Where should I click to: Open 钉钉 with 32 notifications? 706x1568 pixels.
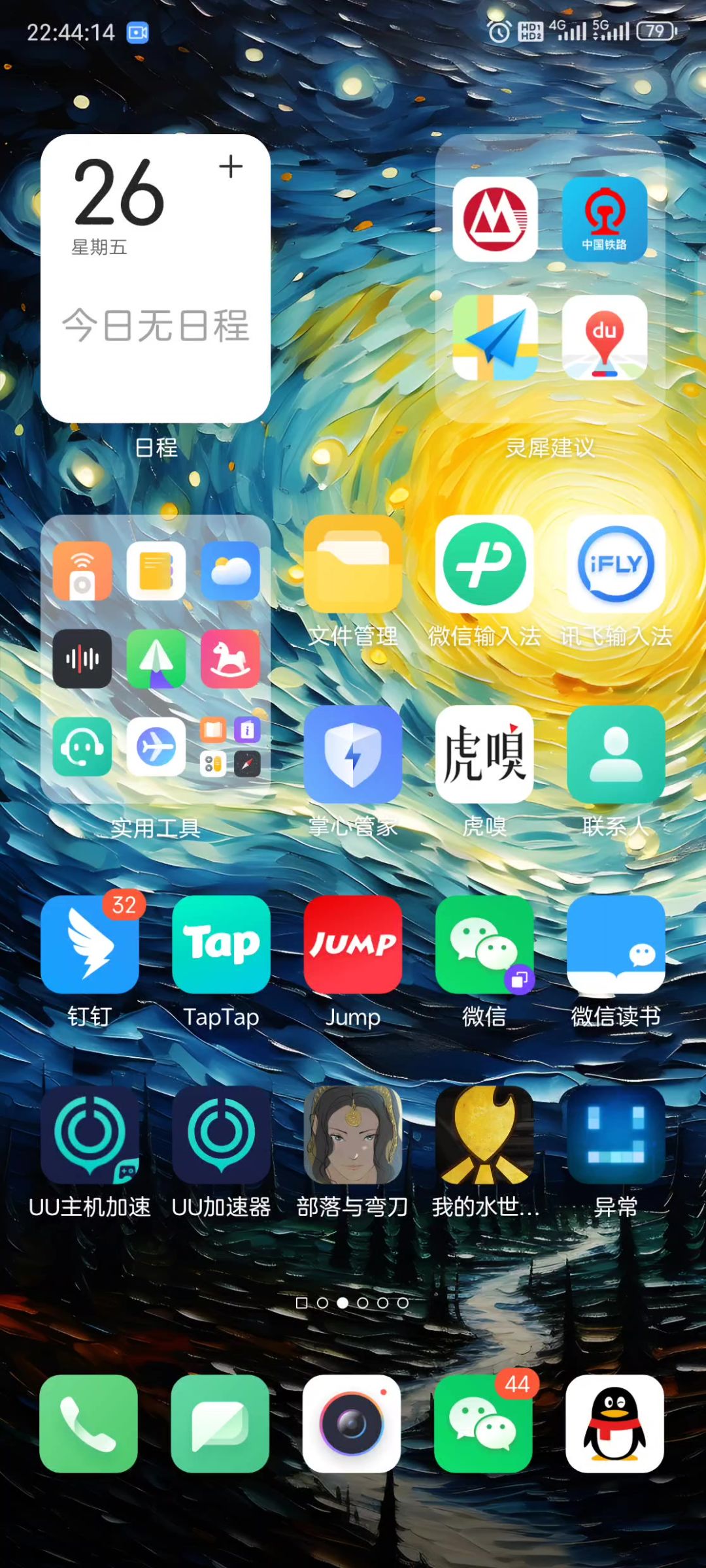pyautogui.click(x=90, y=944)
